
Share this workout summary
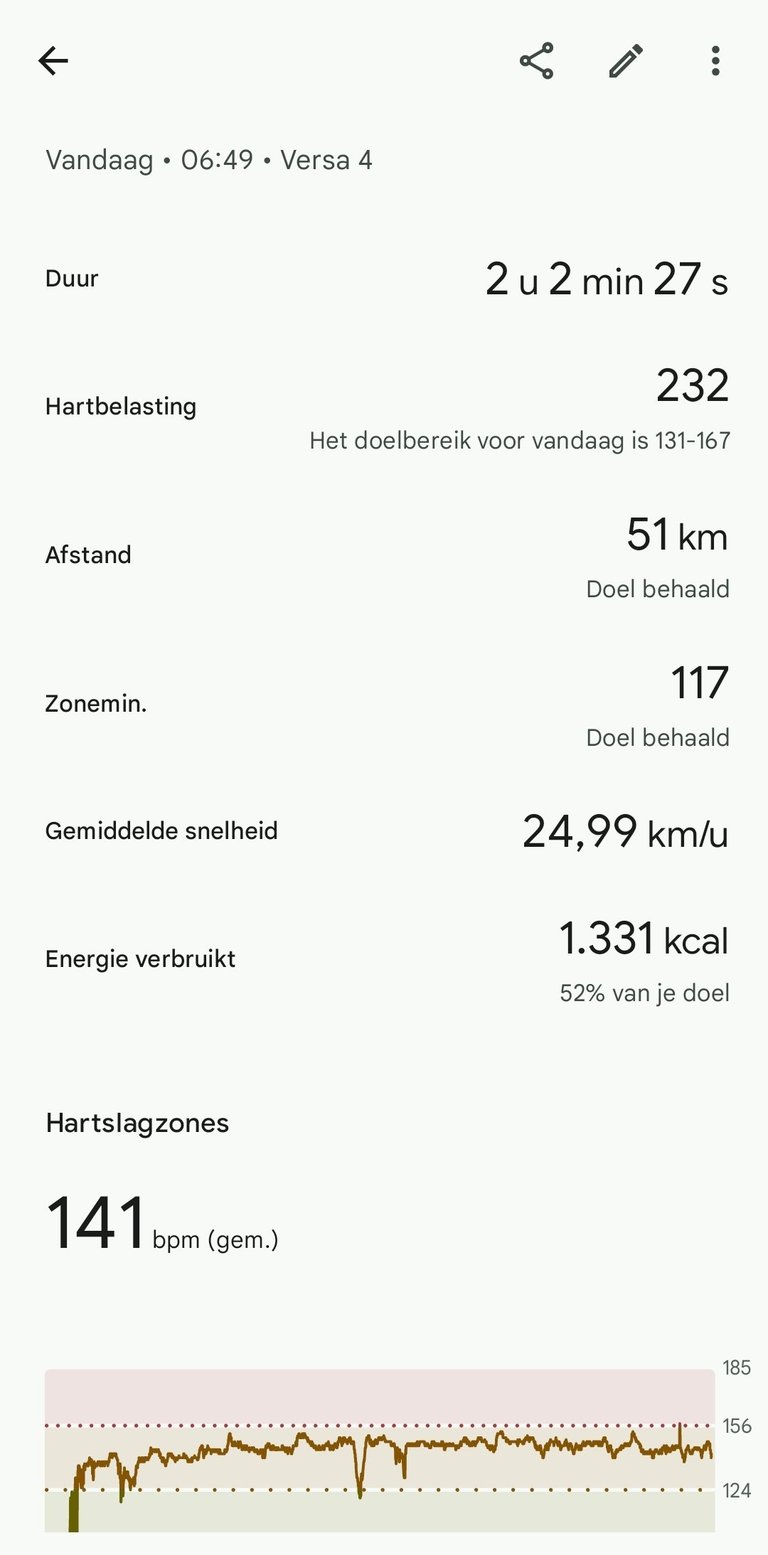[x=537, y=61]
